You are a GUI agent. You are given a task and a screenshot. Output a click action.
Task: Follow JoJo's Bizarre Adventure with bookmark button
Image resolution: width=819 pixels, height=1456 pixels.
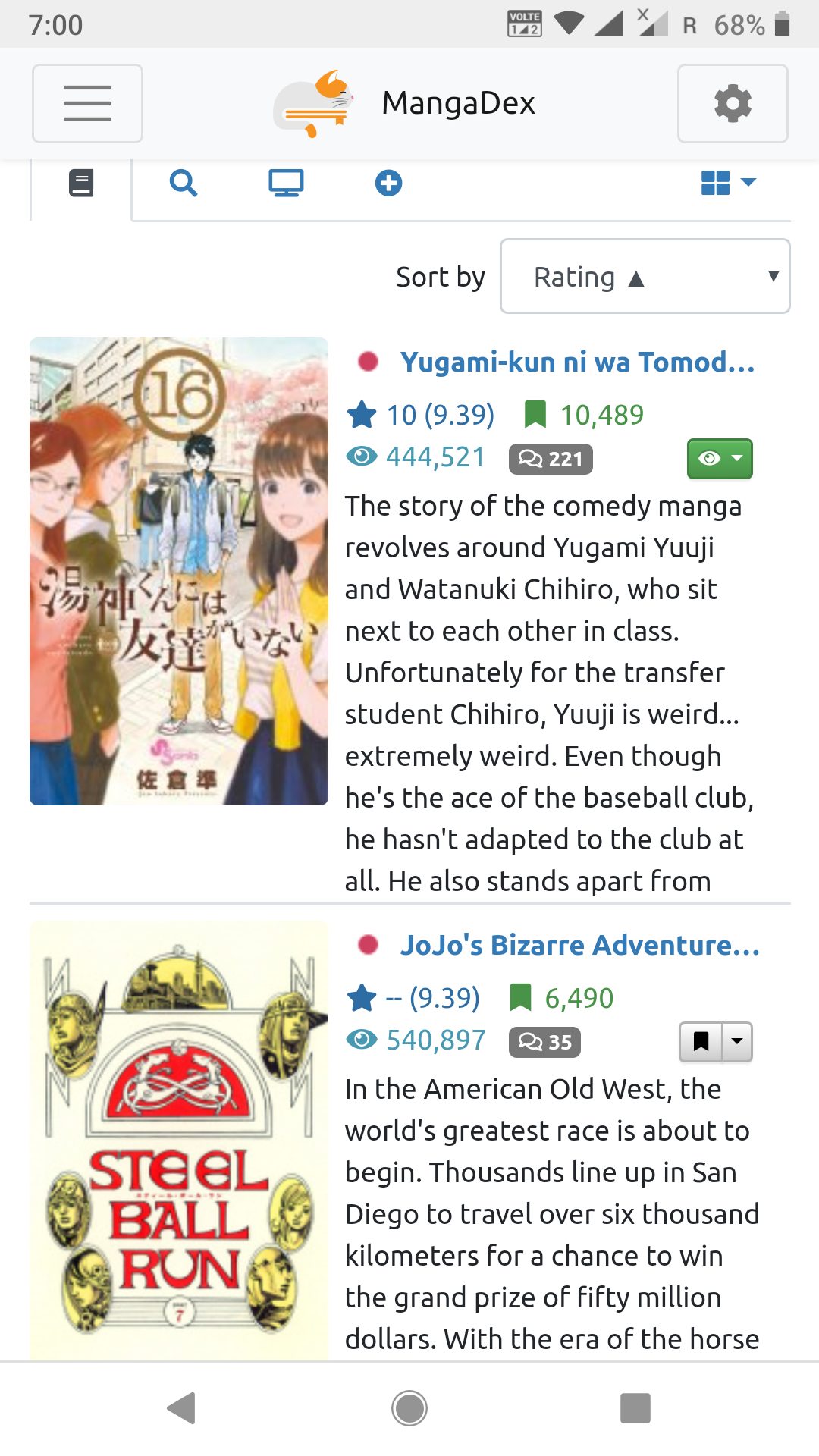(x=701, y=1042)
